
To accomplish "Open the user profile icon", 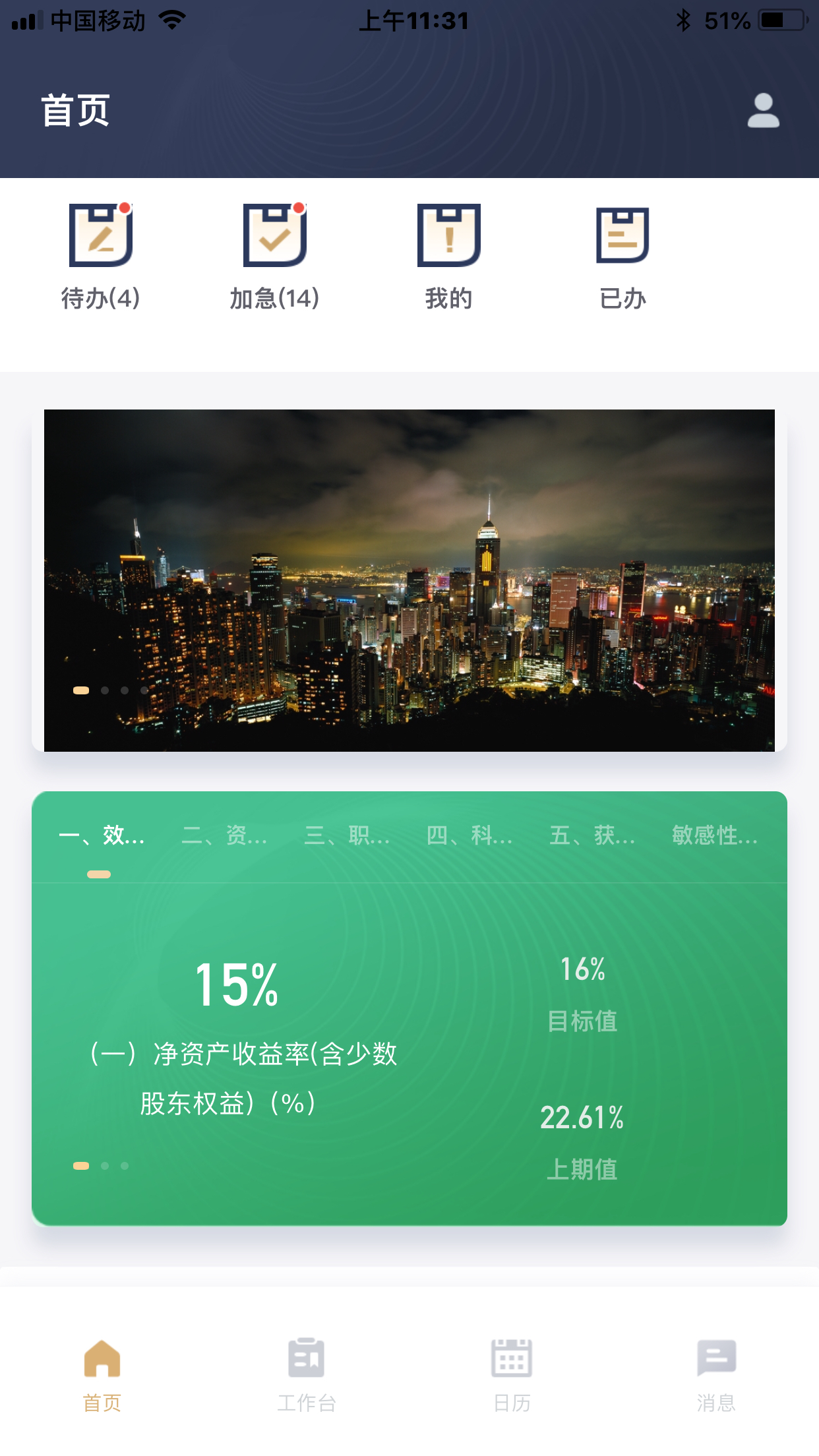I will [x=763, y=110].
